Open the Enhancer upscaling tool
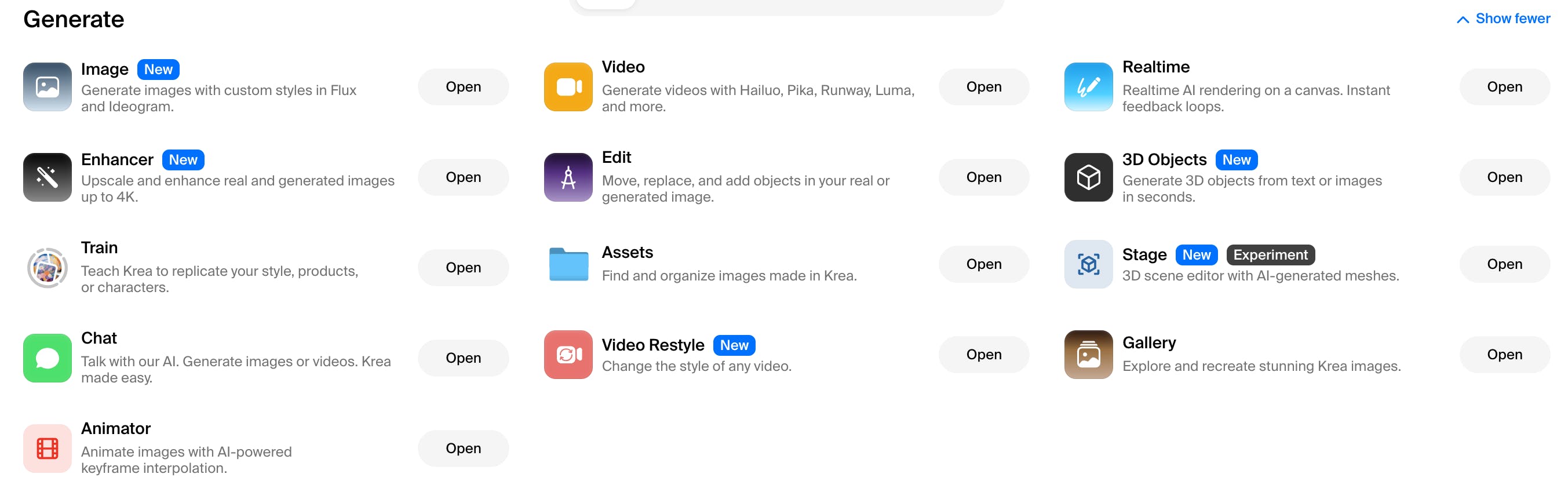Image resolution: width=1568 pixels, height=503 pixels. (x=462, y=177)
